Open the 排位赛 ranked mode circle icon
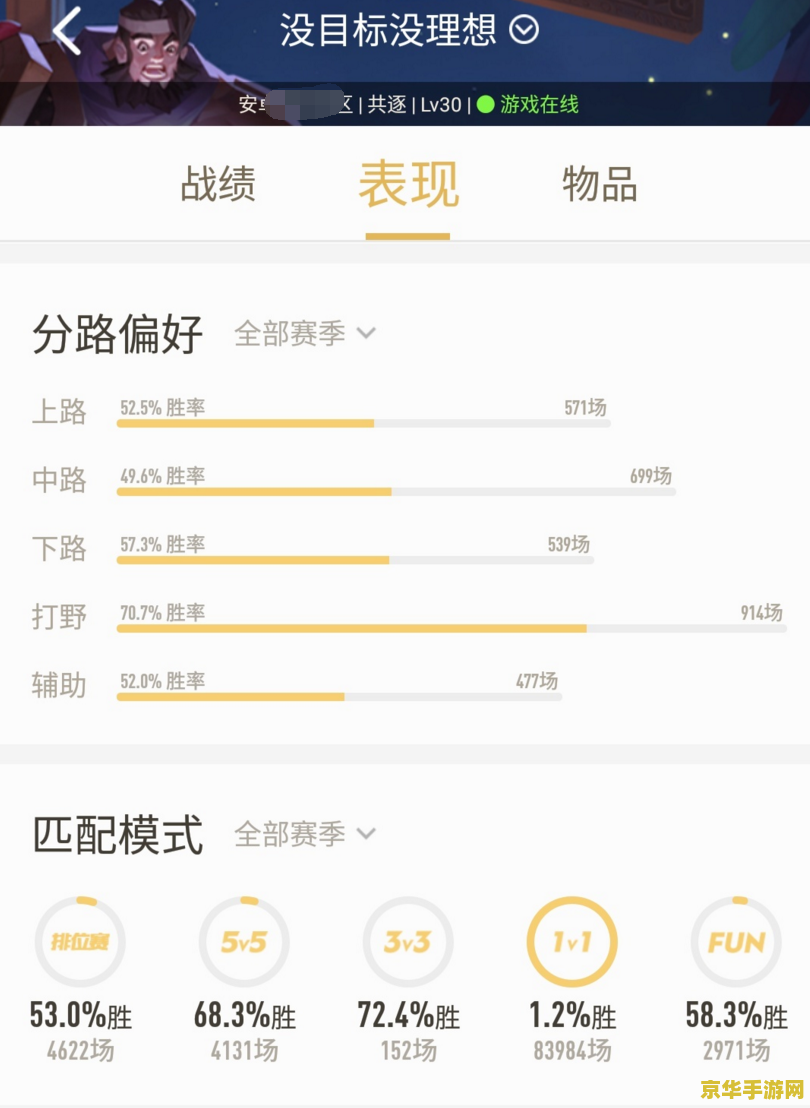Image resolution: width=810 pixels, height=1108 pixels. coord(80,941)
